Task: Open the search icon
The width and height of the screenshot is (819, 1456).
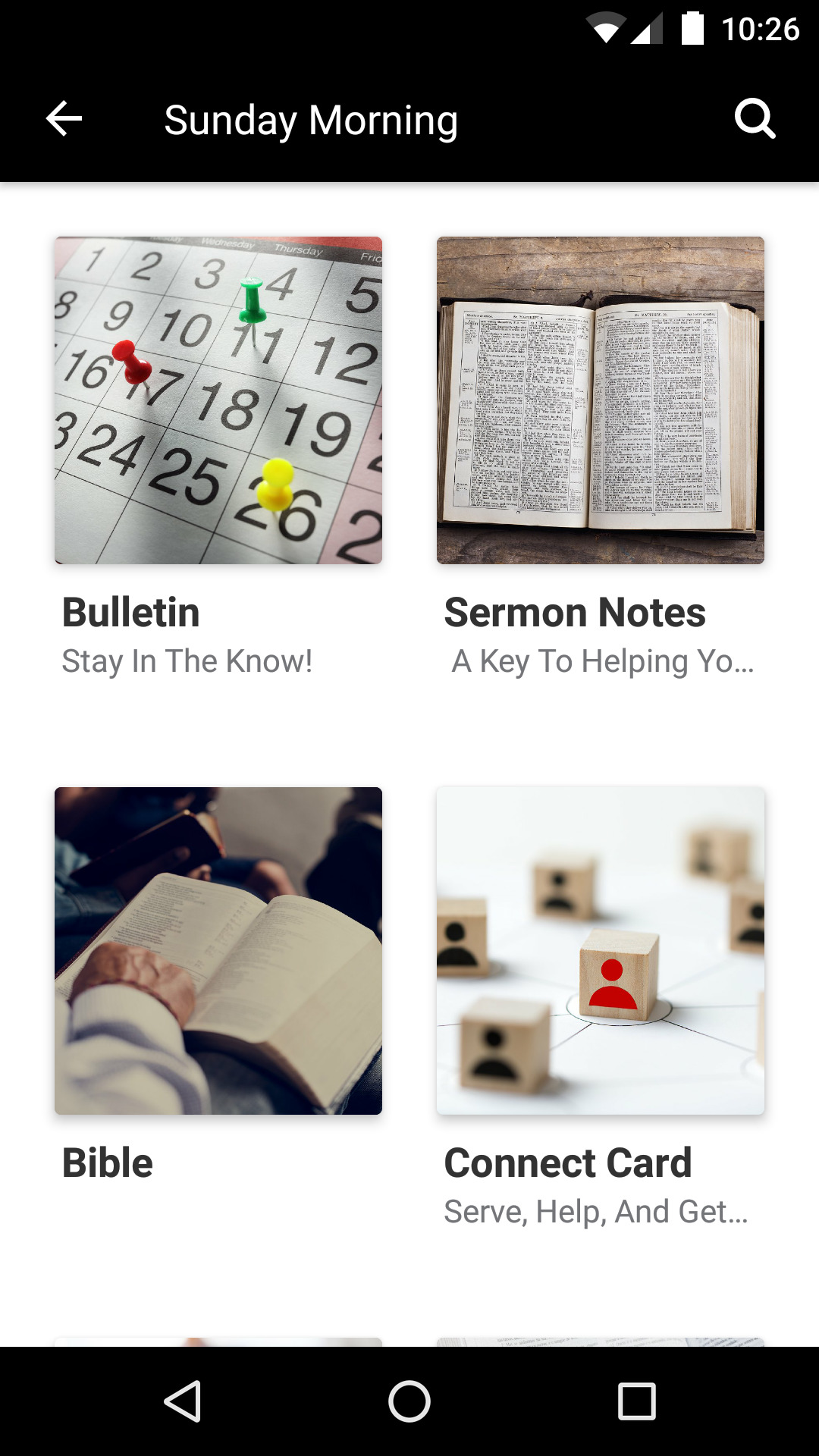Action: (x=755, y=119)
